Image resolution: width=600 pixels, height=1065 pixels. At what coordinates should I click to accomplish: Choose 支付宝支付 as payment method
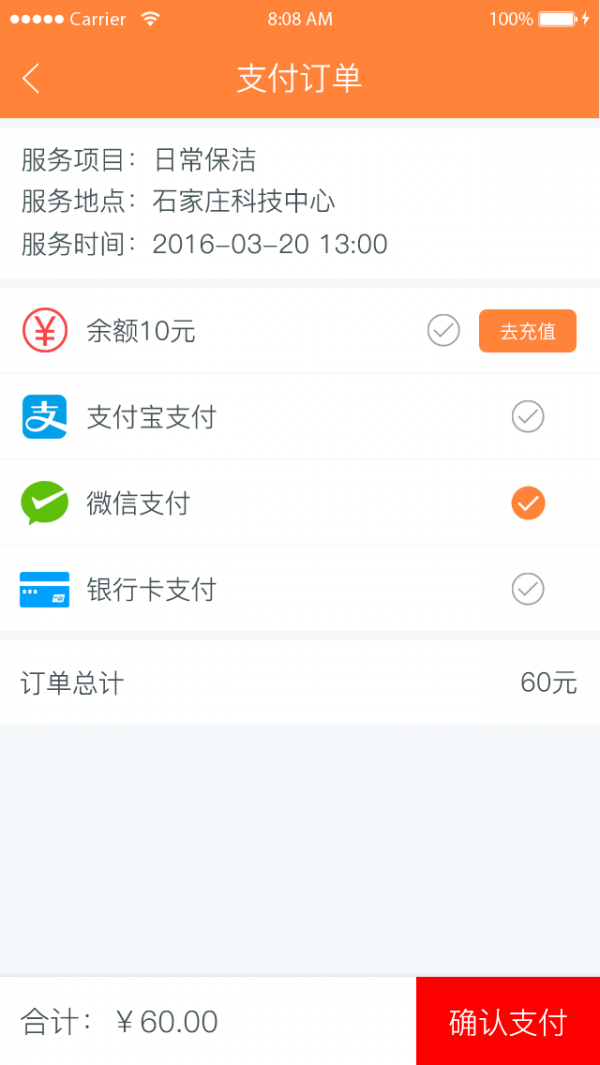coord(300,416)
